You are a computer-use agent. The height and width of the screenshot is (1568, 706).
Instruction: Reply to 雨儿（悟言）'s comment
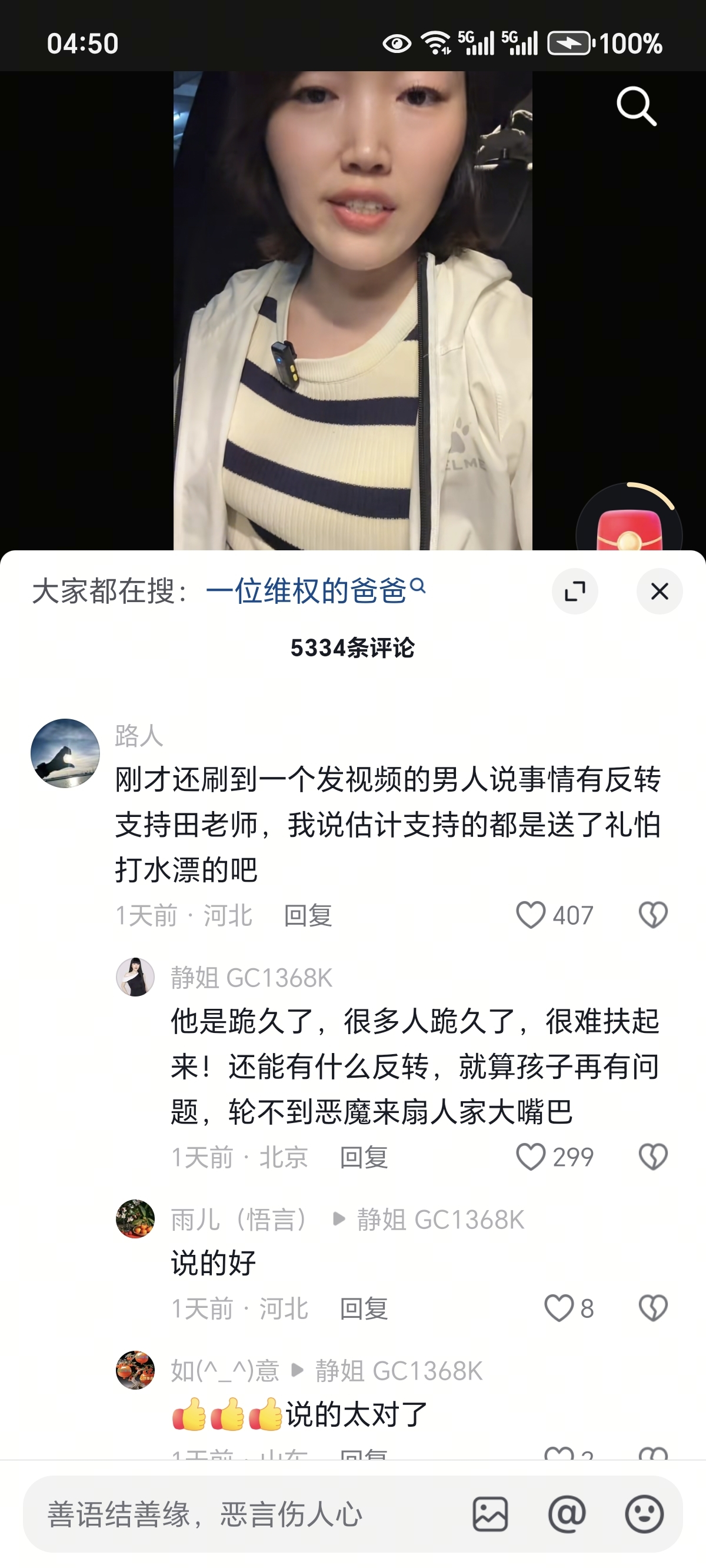click(x=364, y=1308)
